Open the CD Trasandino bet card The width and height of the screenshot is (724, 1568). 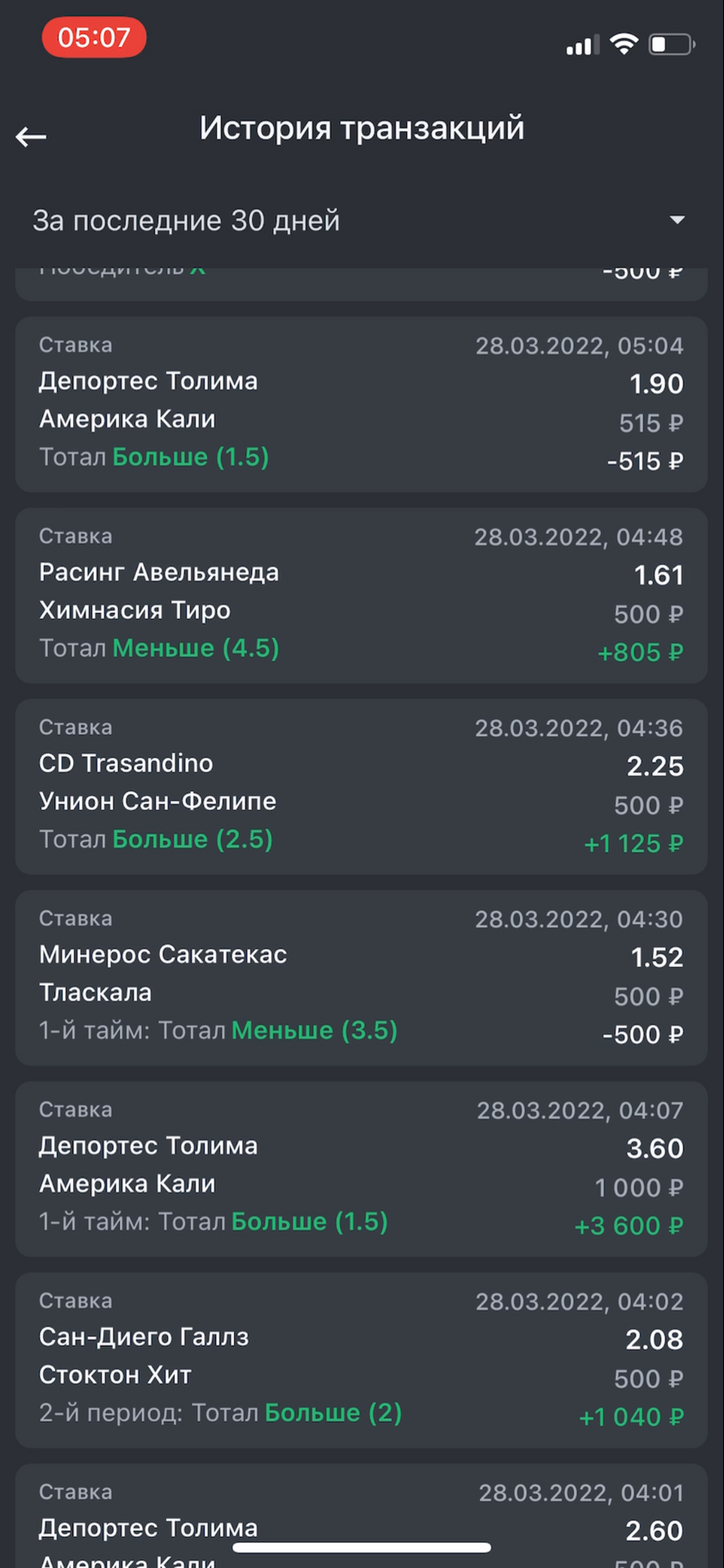[x=362, y=786]
